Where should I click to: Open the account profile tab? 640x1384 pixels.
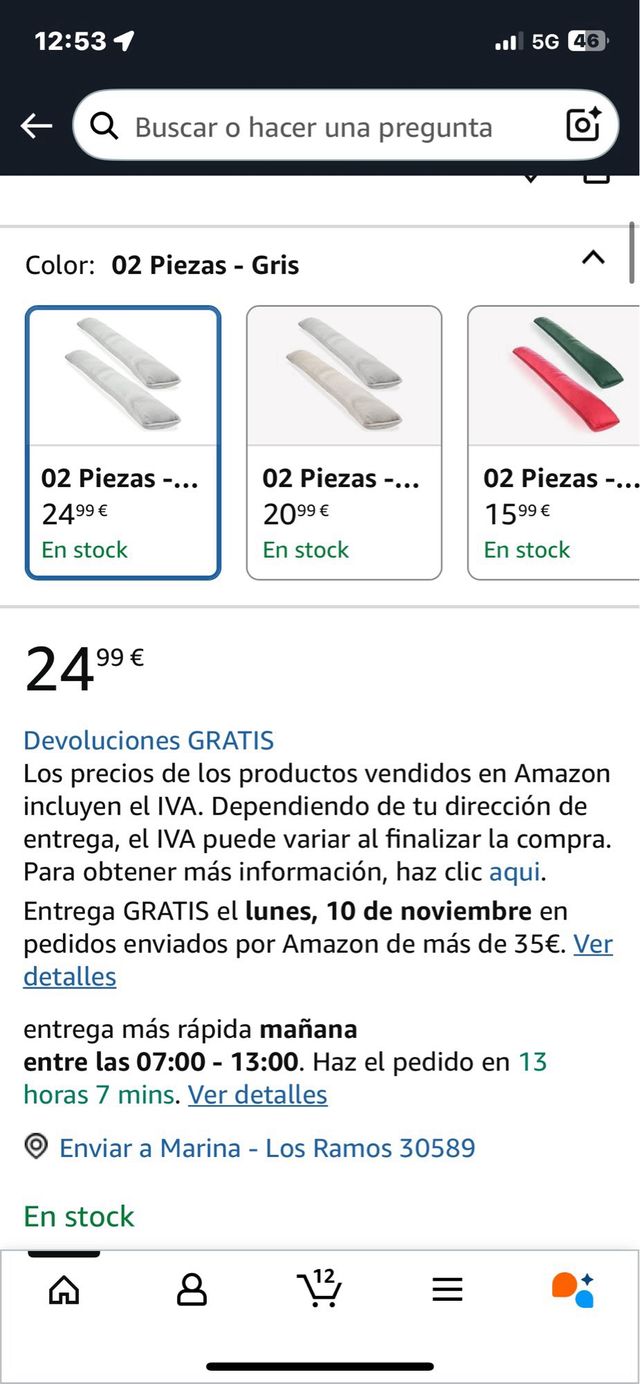click(191, 1290)
